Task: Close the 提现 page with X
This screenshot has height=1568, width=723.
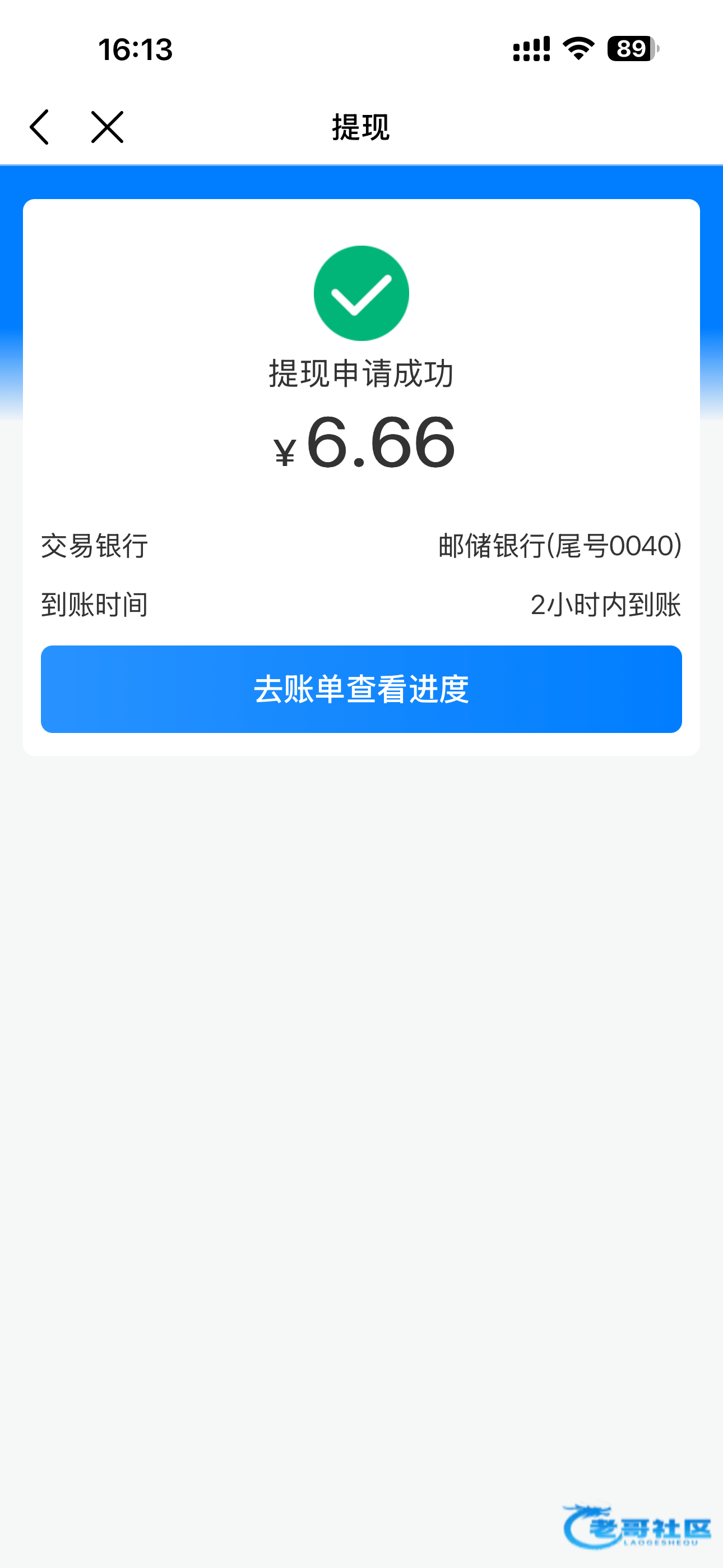Action: (x=107, y=127)
